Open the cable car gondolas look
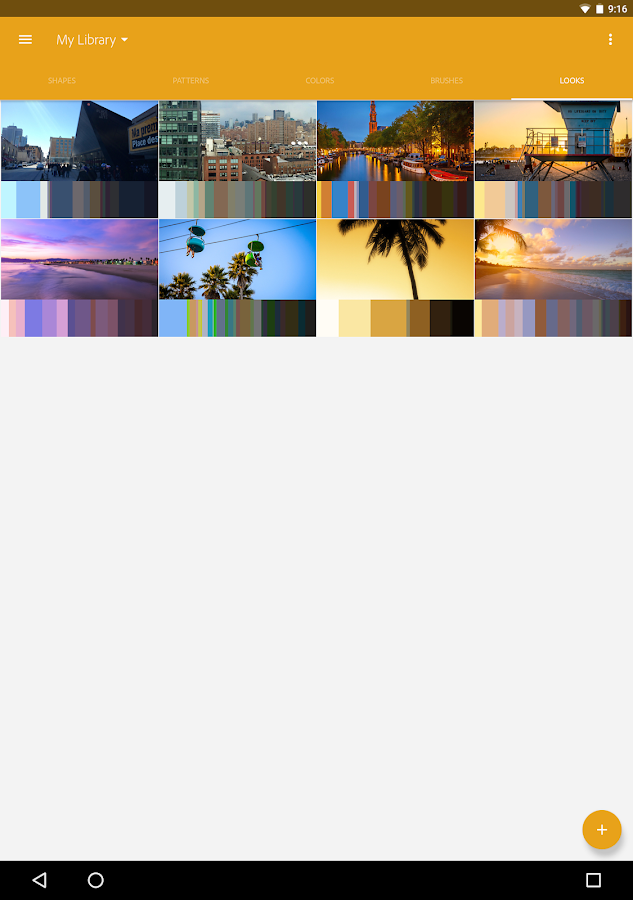Viewport: 633px width, 900px height. pos(237,278)
